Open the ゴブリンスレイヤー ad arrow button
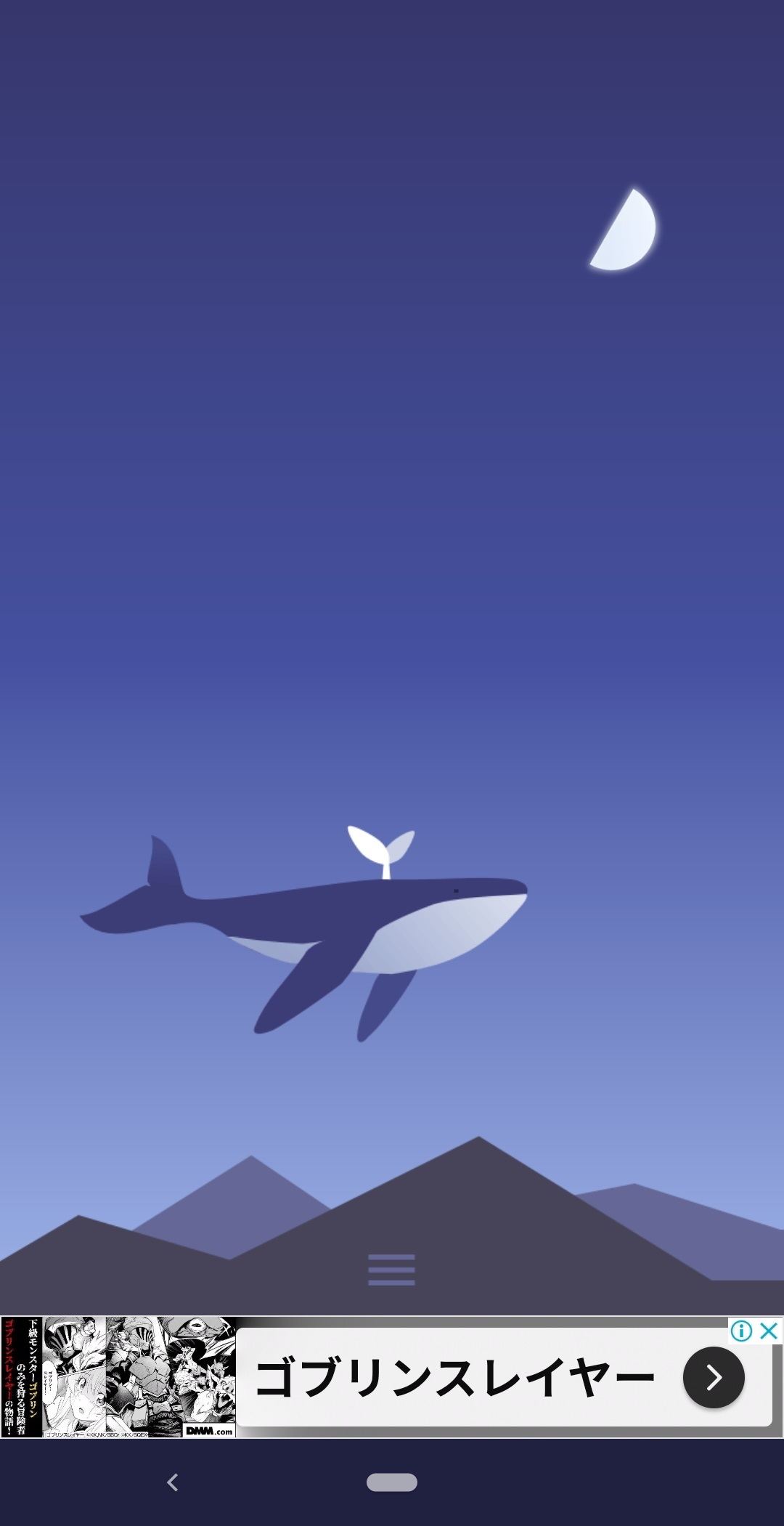Screen dimensions: 784x1526 click(714, 1377)
